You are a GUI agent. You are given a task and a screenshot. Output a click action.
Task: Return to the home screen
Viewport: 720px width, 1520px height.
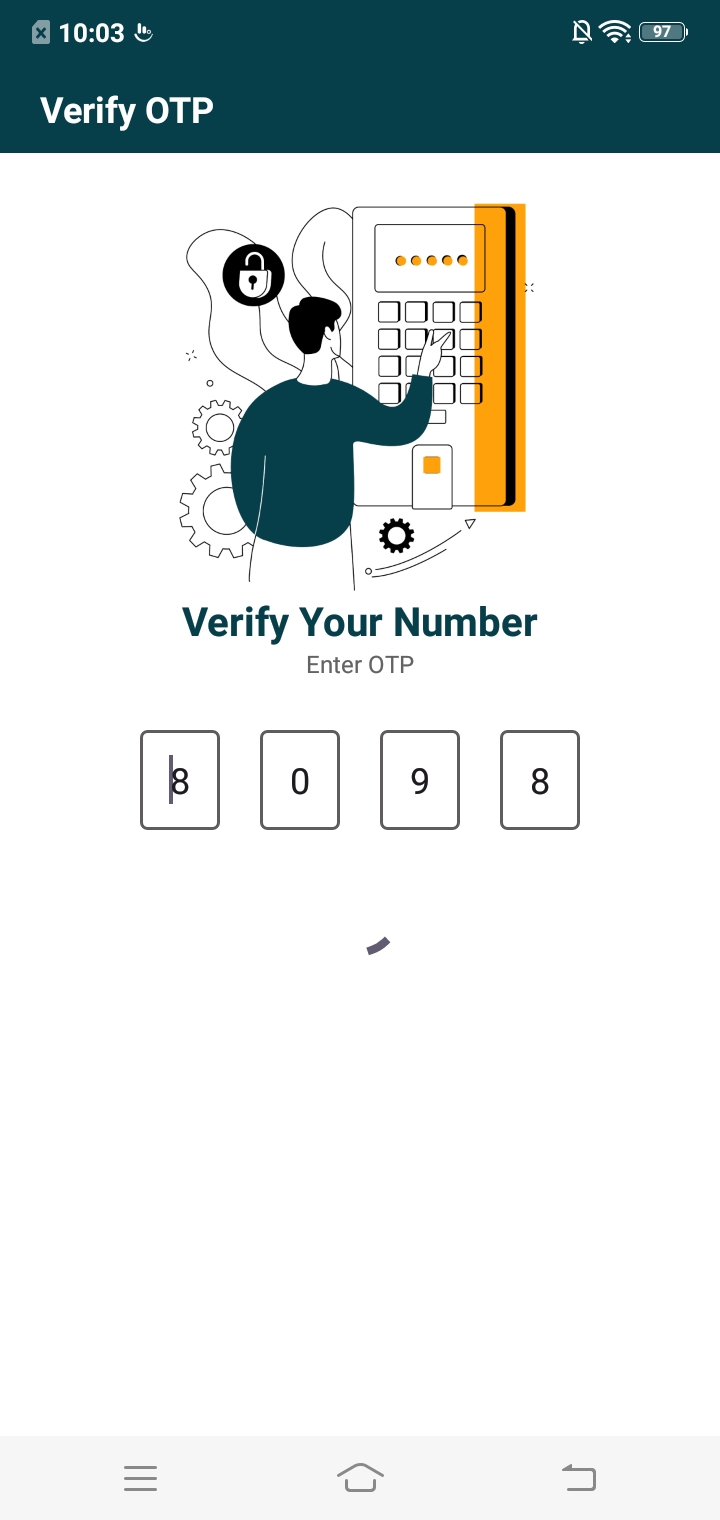360,1477
